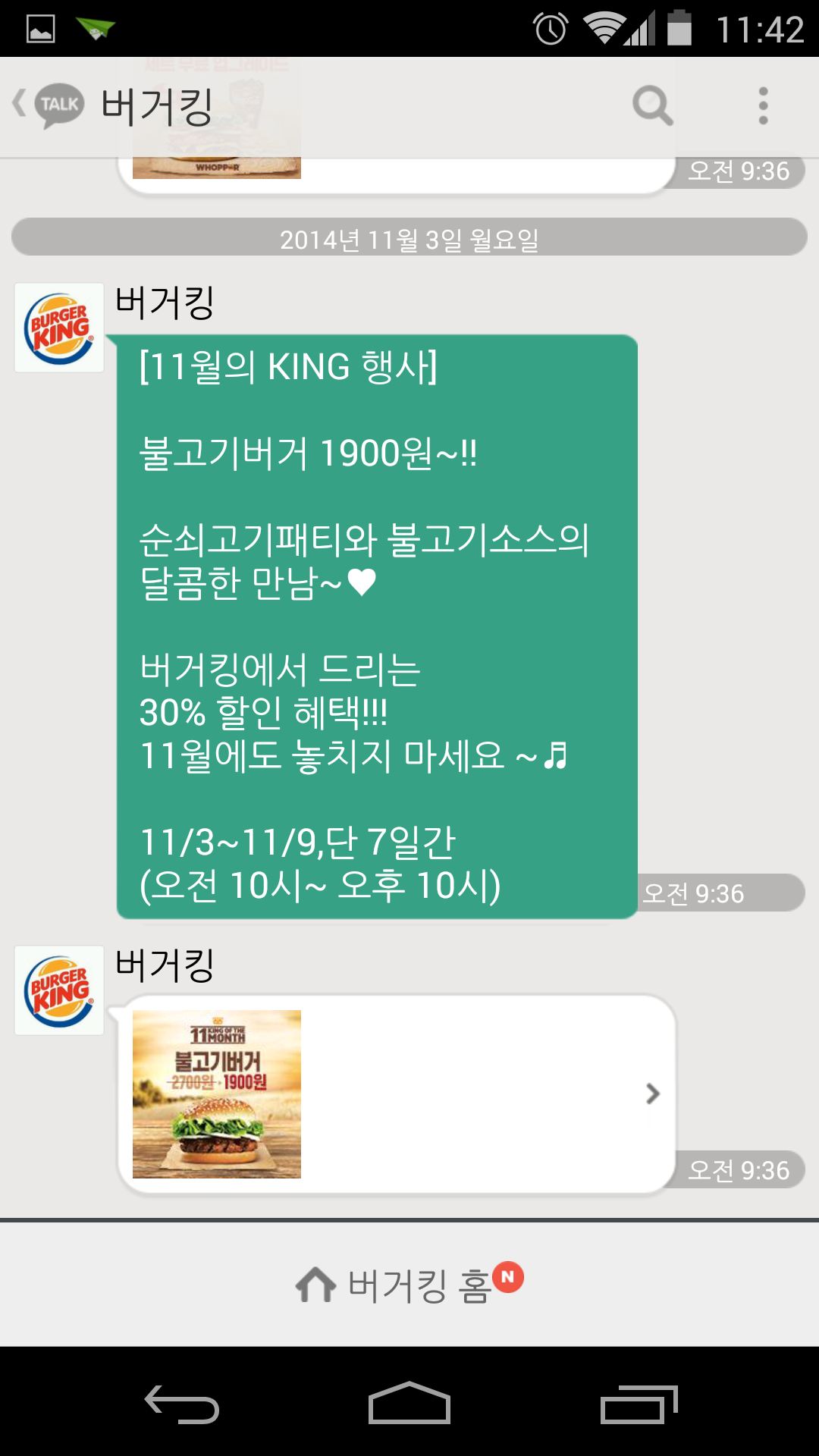Open the overflow menu
819x1456 pixels.
pyautogui.click(x=763, y=105)
